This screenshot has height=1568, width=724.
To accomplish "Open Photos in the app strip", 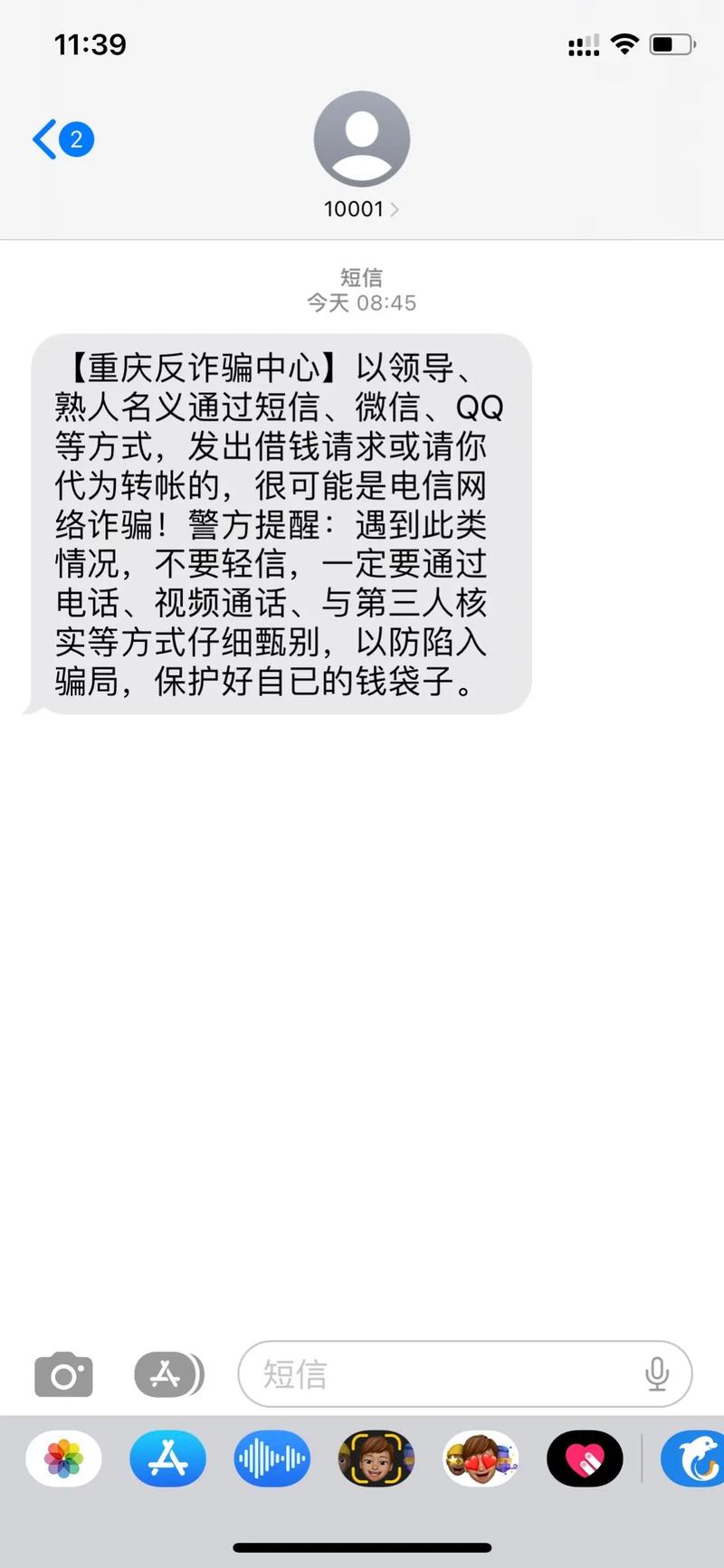I will [x=63, y=1459].
